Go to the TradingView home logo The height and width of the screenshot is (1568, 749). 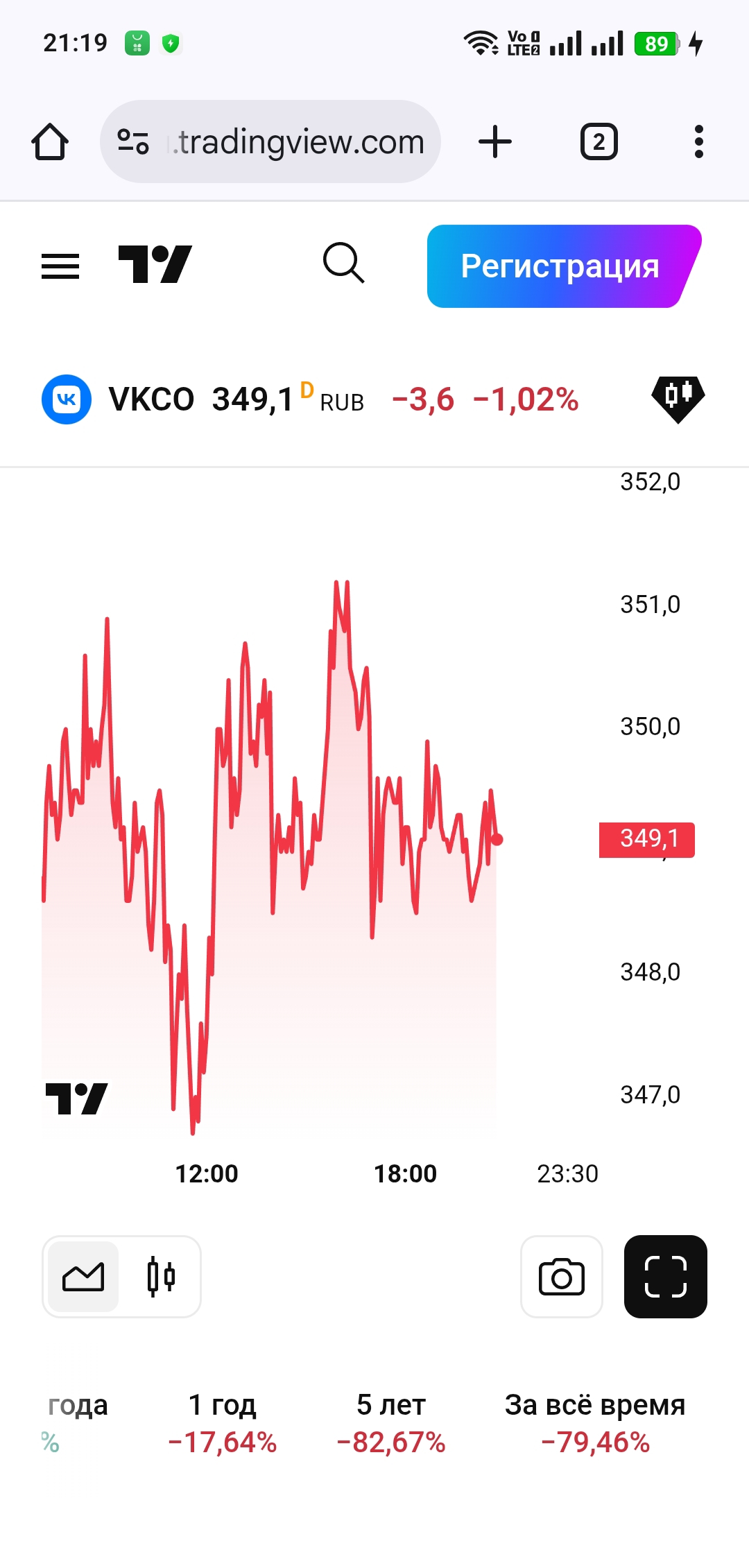155,265
